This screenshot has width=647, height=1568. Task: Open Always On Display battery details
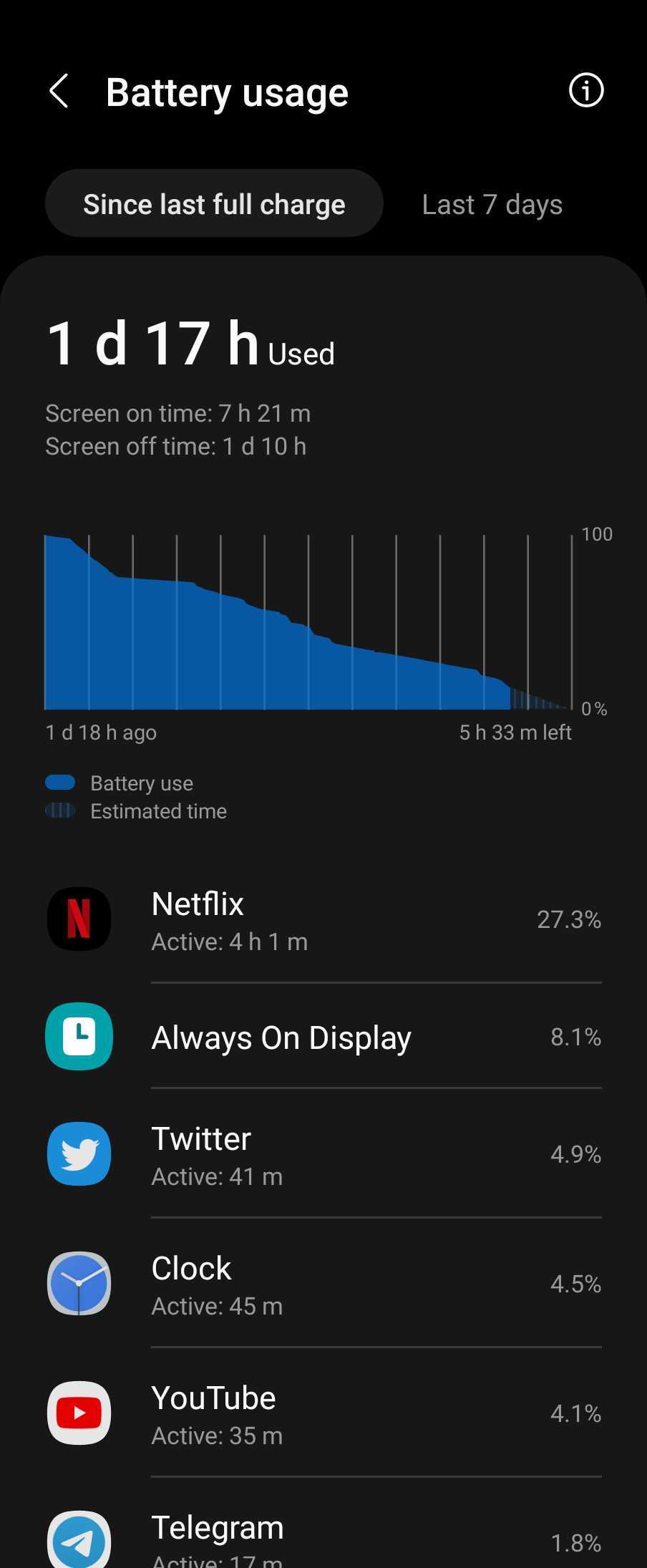coord(323,1037)
